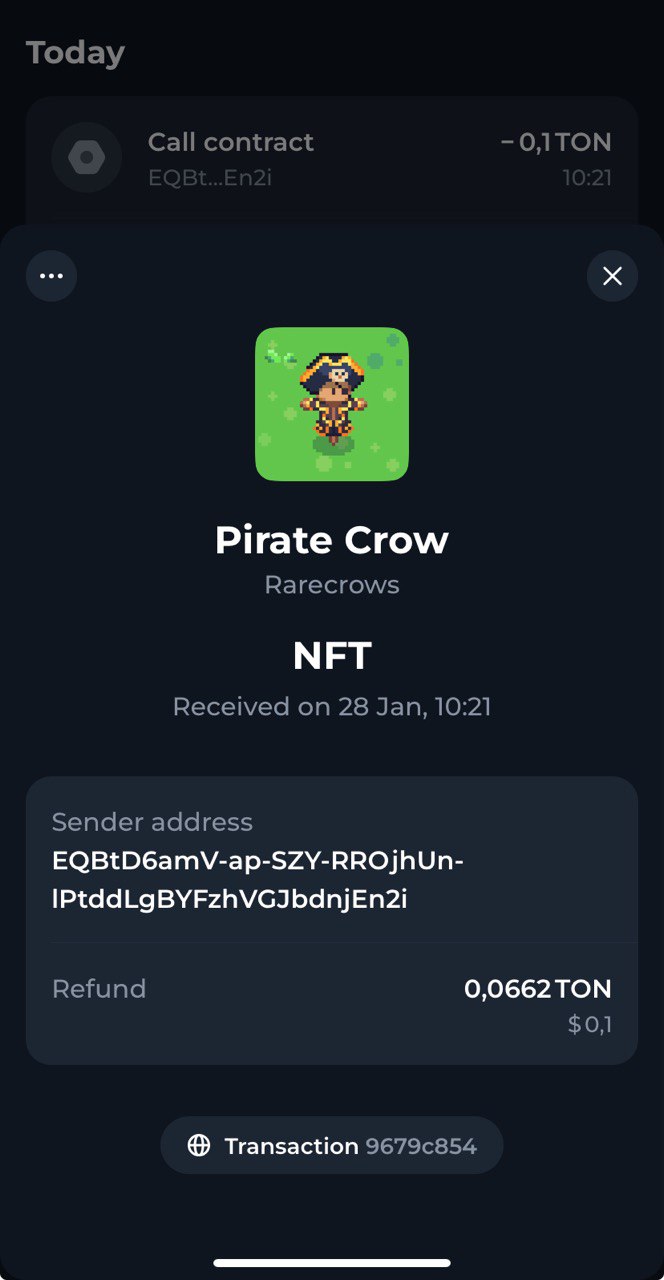Open the Pirate Crow NFT image
The width and height of the screenshot is (664, 1280).
pyautogui.click(x=332, y=404)
